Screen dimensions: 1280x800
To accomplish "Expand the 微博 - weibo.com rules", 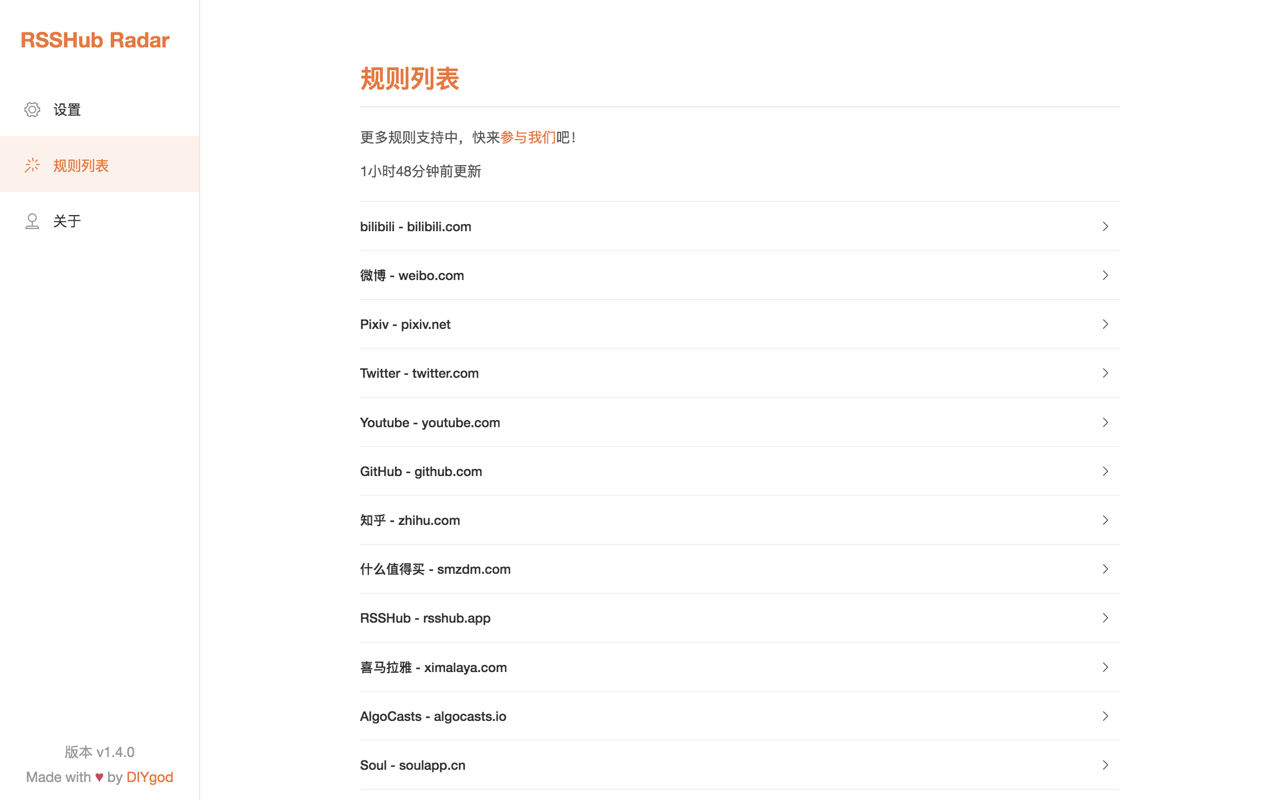I will [738, 276].
